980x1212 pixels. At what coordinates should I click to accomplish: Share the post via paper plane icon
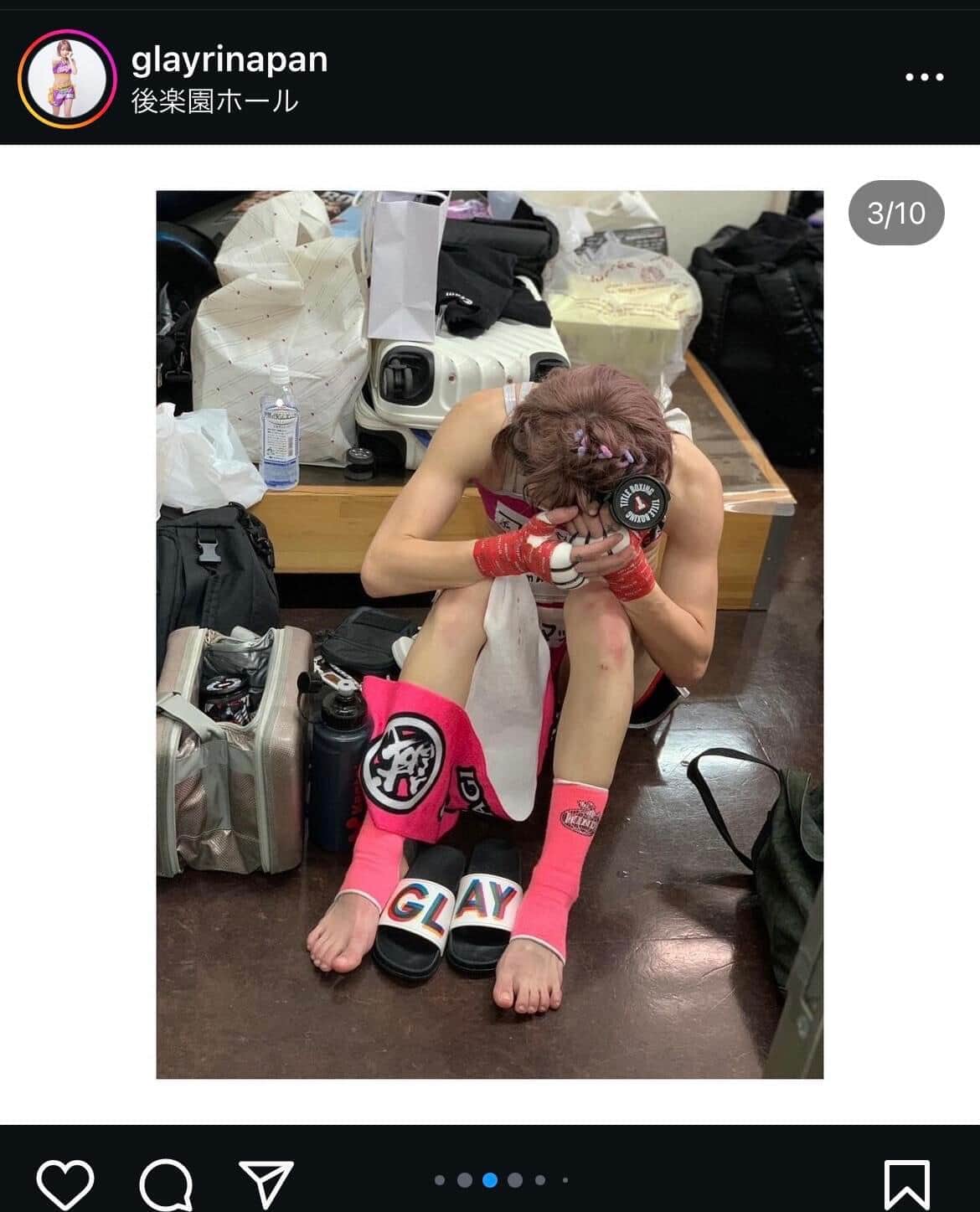266,1184
